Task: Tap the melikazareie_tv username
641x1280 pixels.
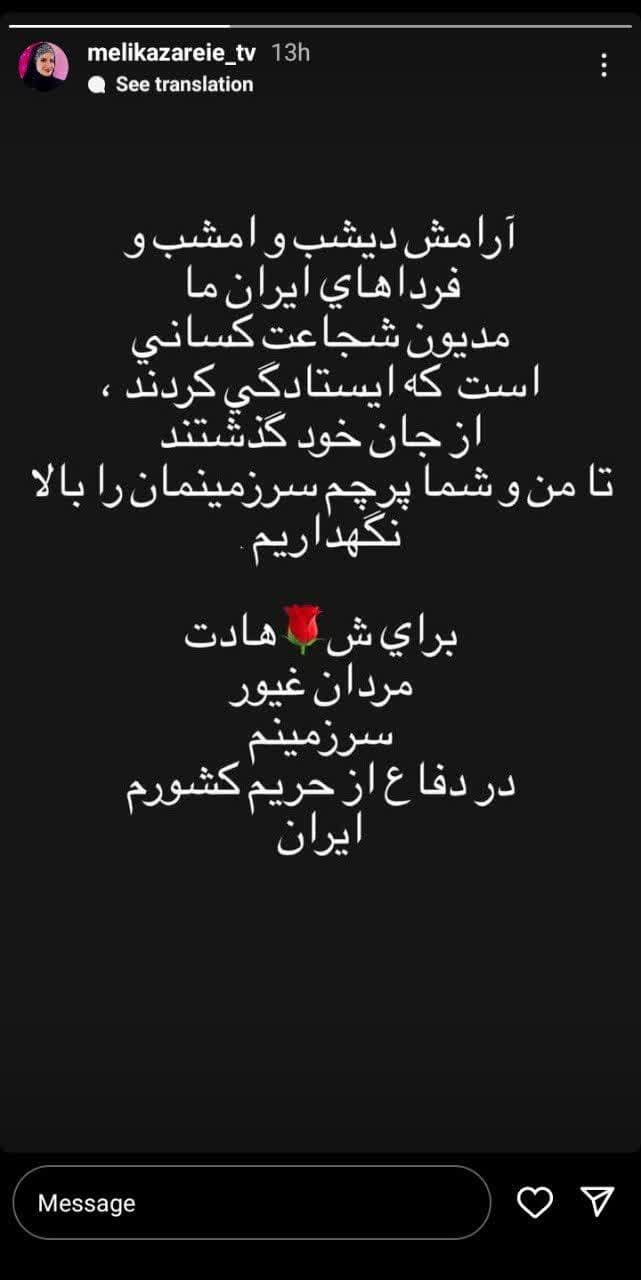Action: point(171,53)
